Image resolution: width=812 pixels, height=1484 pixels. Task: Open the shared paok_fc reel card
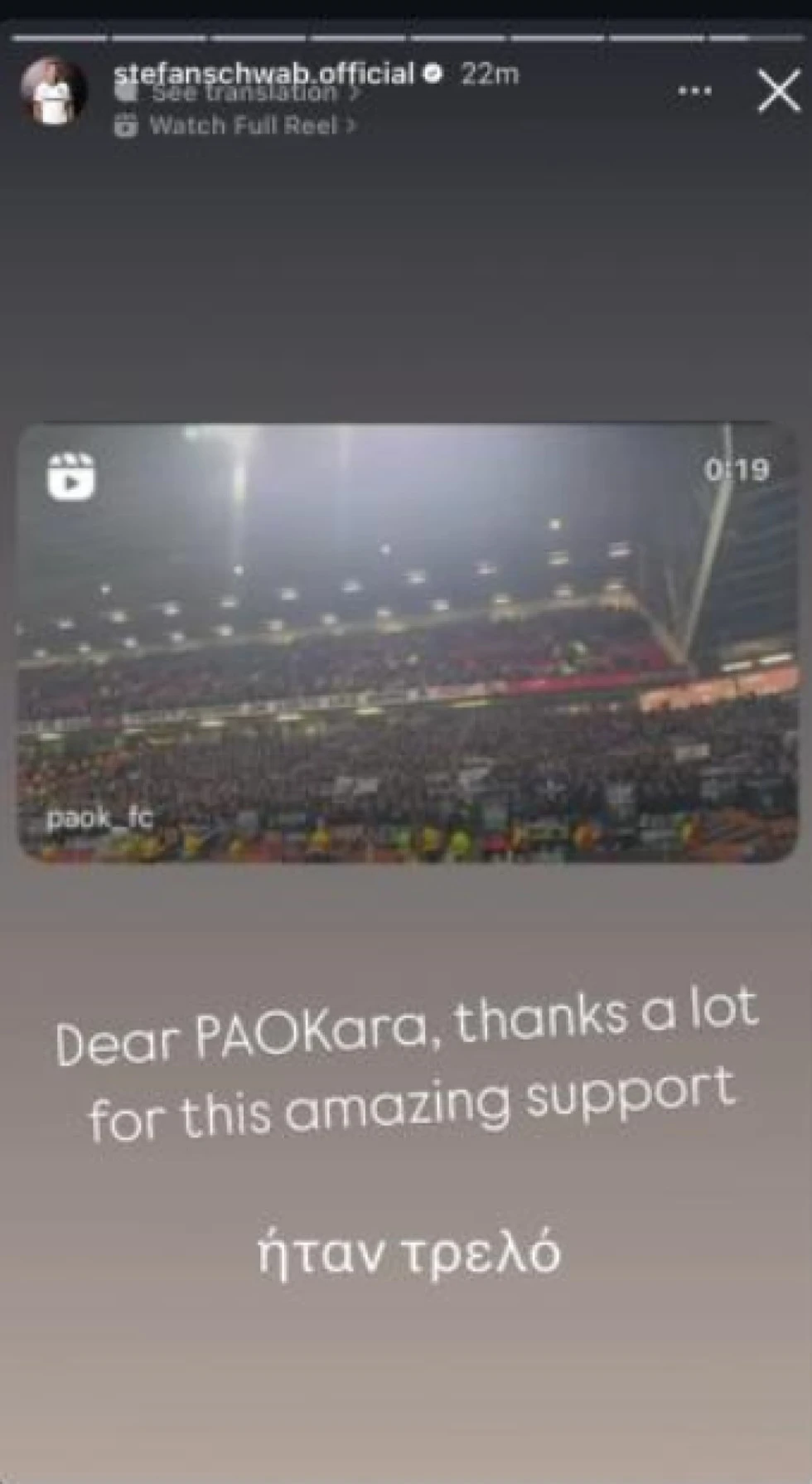406,643
